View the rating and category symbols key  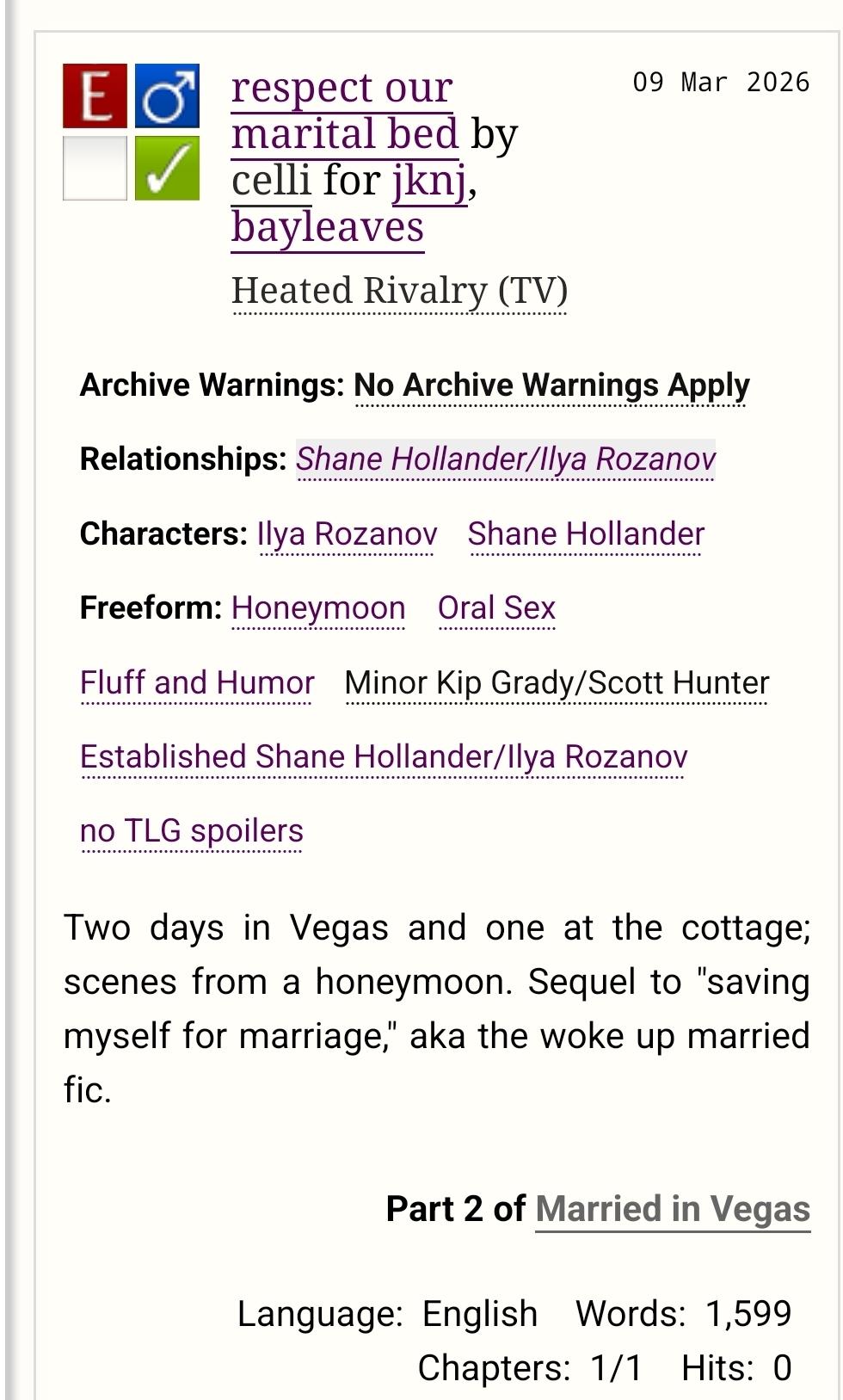[x=131, y=132]
